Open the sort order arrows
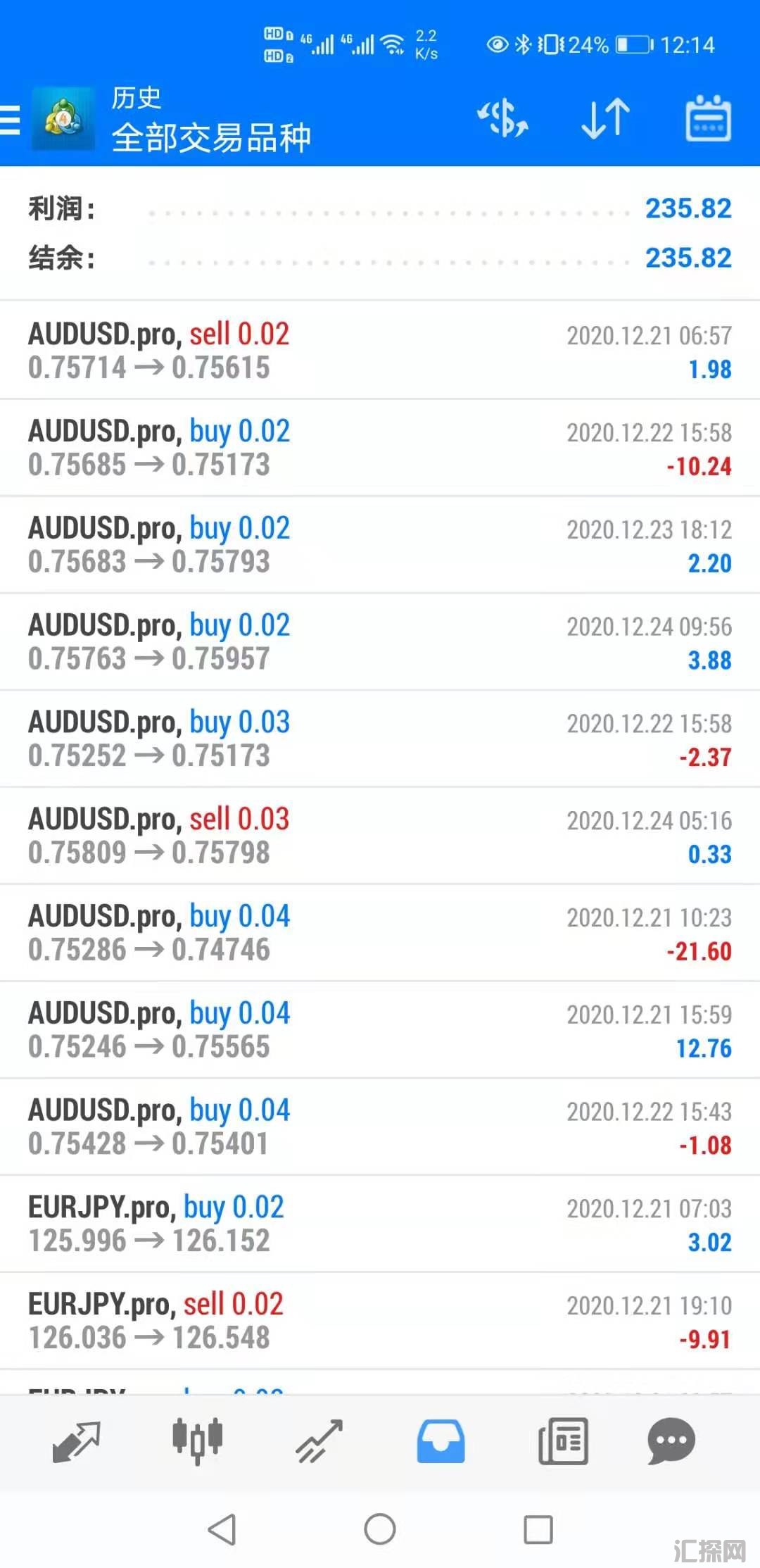 (x=605, y=118)
